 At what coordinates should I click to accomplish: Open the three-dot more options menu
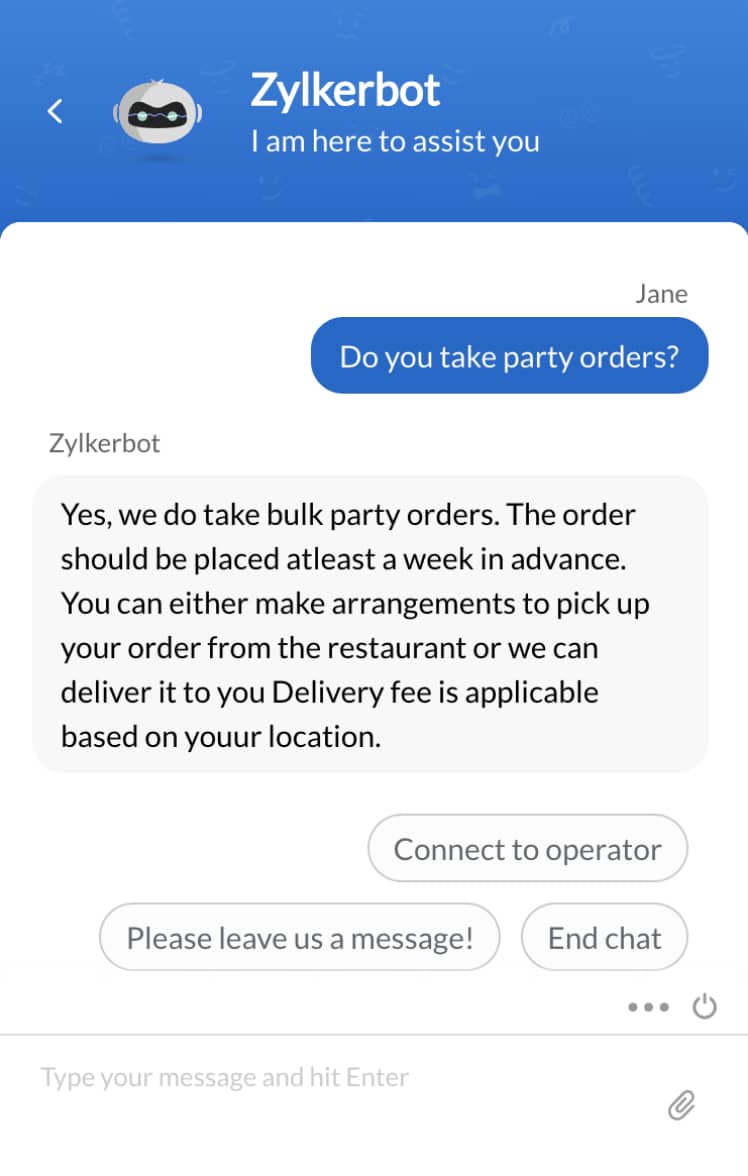[648, 1007]
